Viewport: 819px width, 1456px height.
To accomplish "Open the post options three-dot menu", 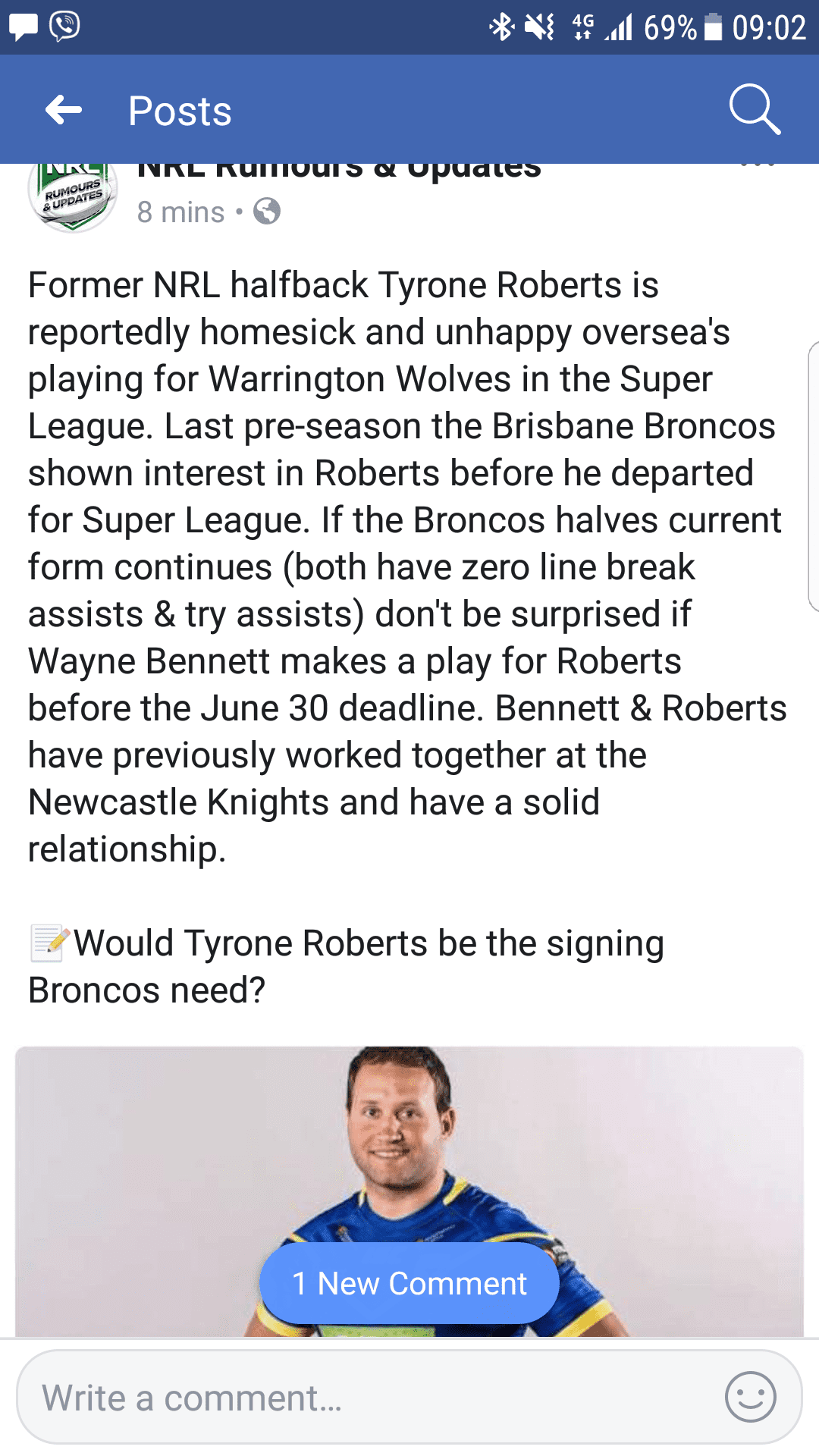I will [x=758, y=166].
